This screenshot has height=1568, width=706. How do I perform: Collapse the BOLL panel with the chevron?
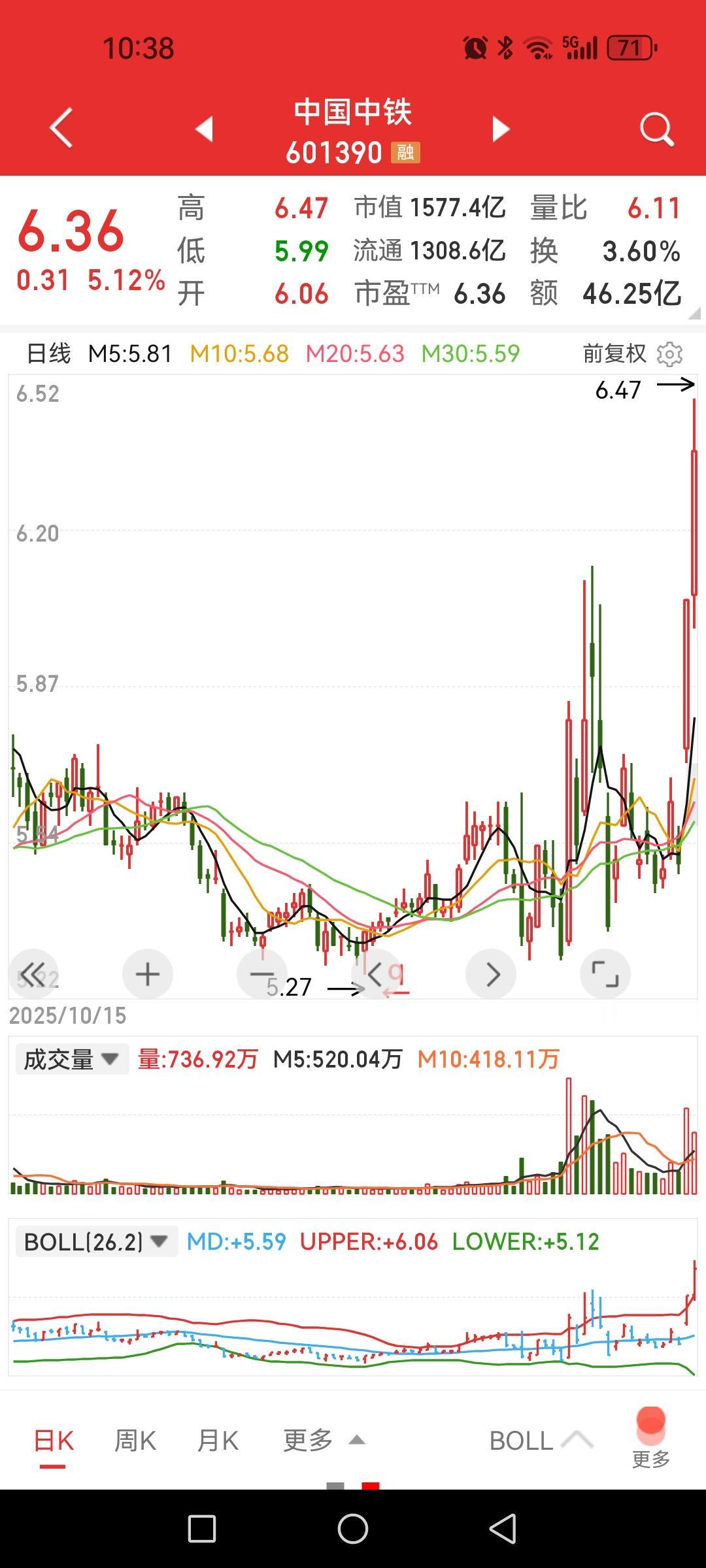[x=575, y=1439]
